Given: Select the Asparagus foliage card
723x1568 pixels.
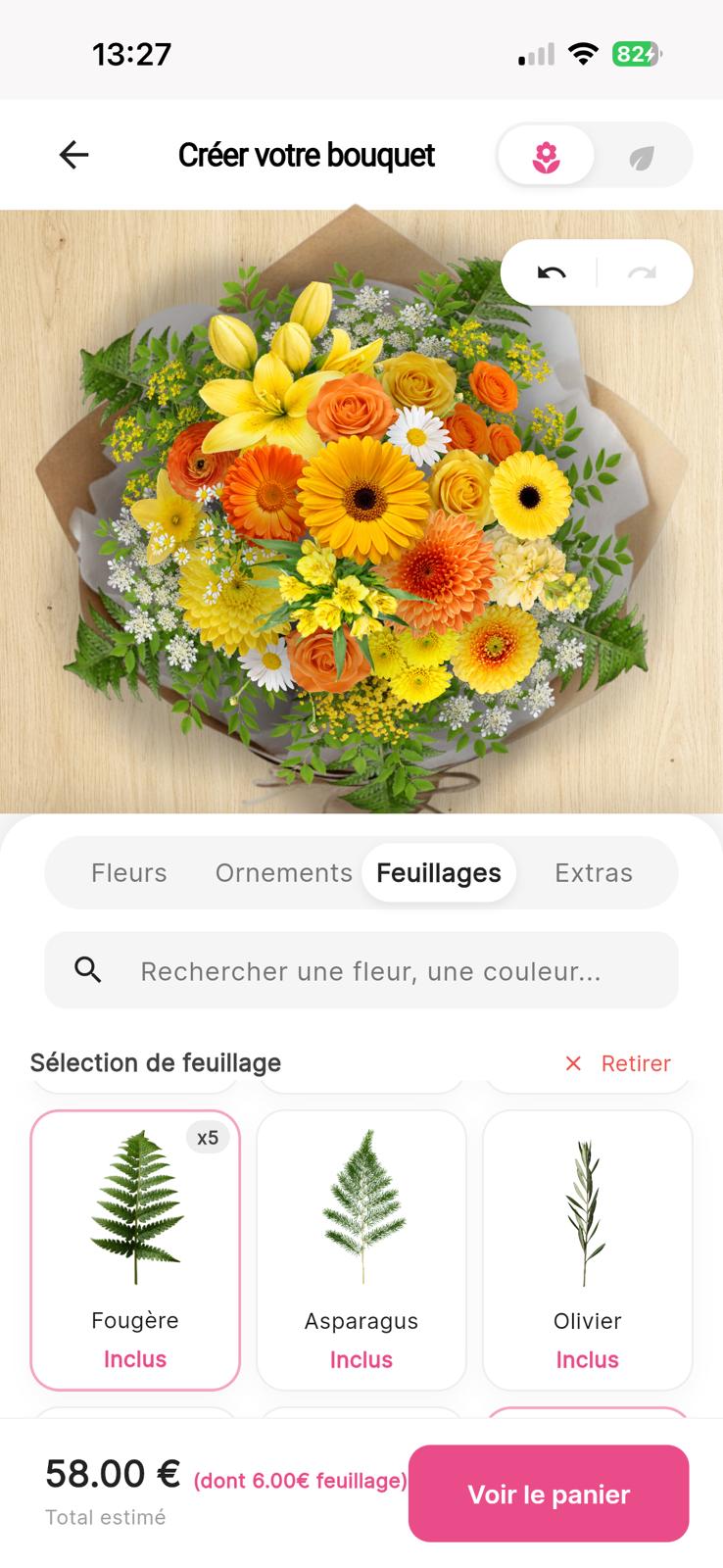Looking at the screenshot, I should [361, 1249].
